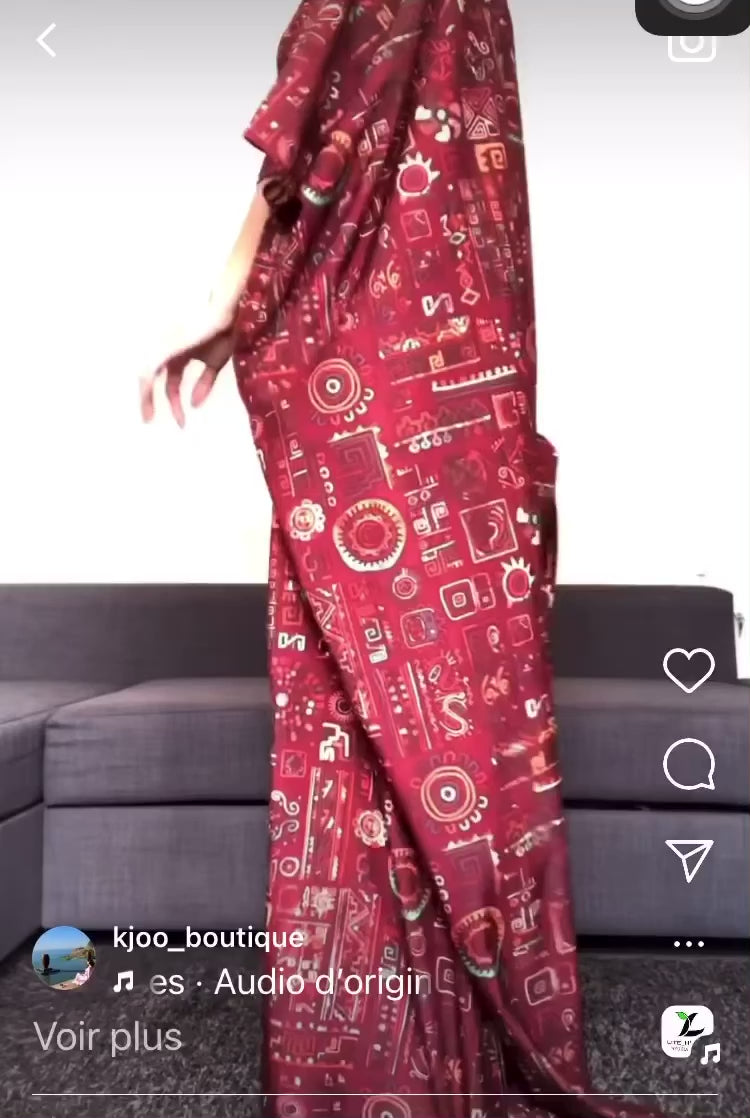The image size is (750, 1118).
Task: Share the reel with the paper plane
Action: click(689, 860)
